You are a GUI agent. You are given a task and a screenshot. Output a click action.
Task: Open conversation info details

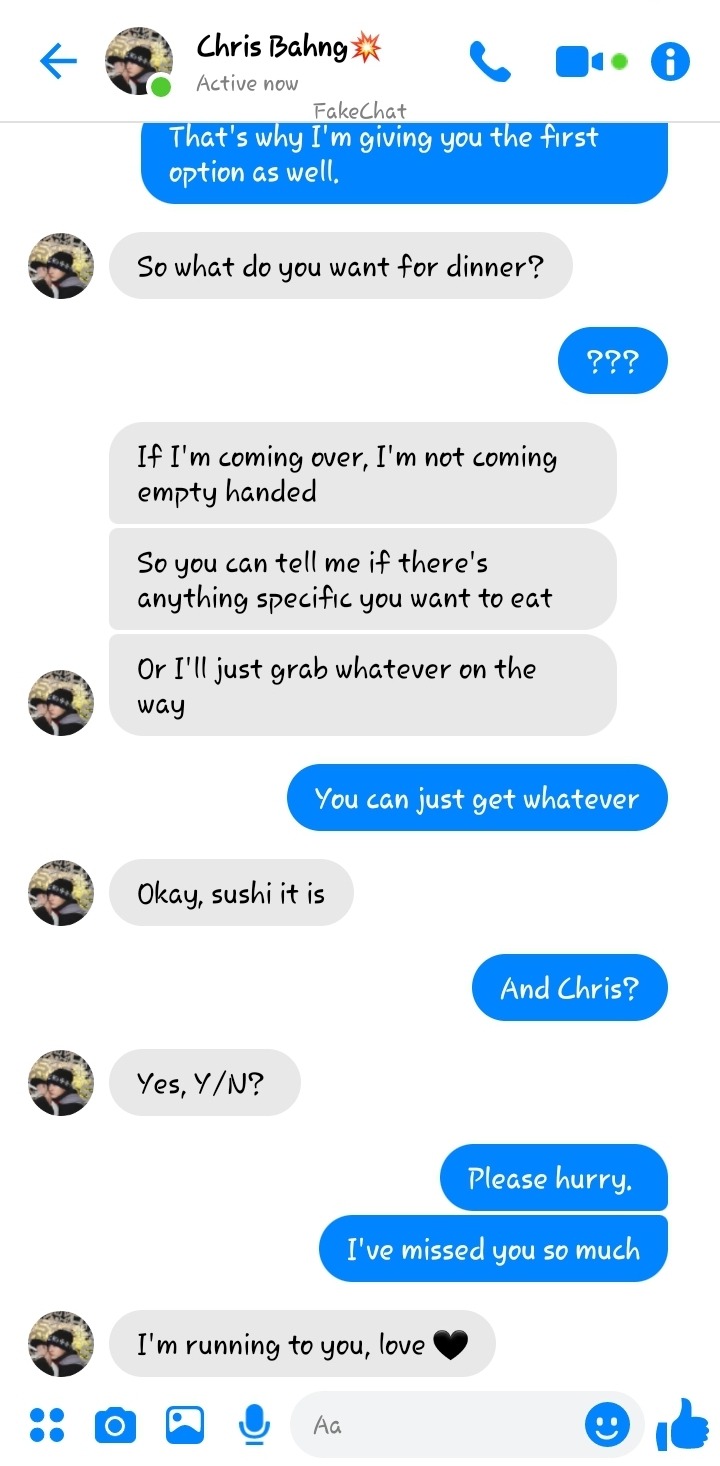click(x=670, y=62)
